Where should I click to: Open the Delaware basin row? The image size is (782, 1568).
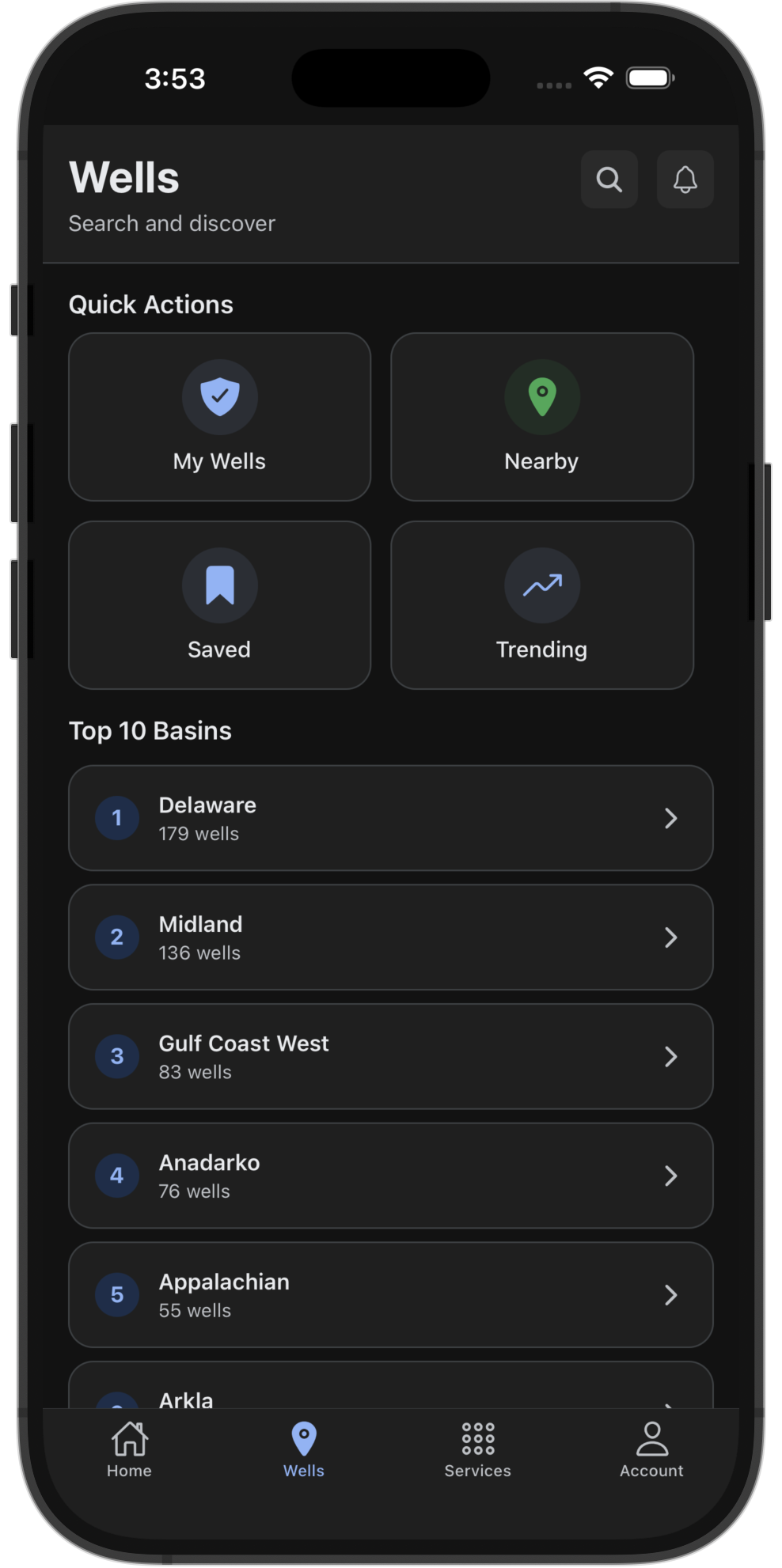(390, 818)
